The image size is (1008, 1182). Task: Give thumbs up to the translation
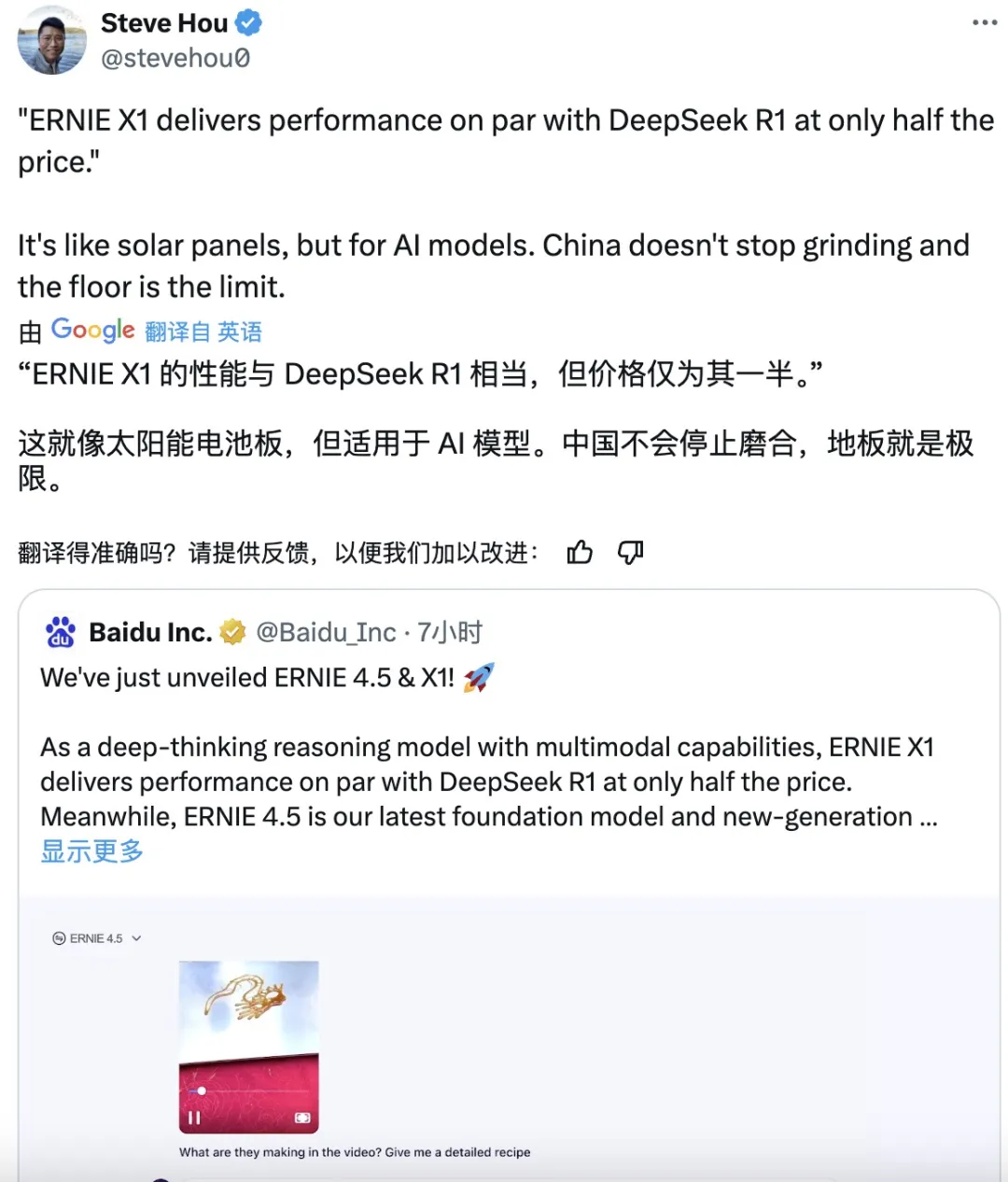(x=580, y=553)
